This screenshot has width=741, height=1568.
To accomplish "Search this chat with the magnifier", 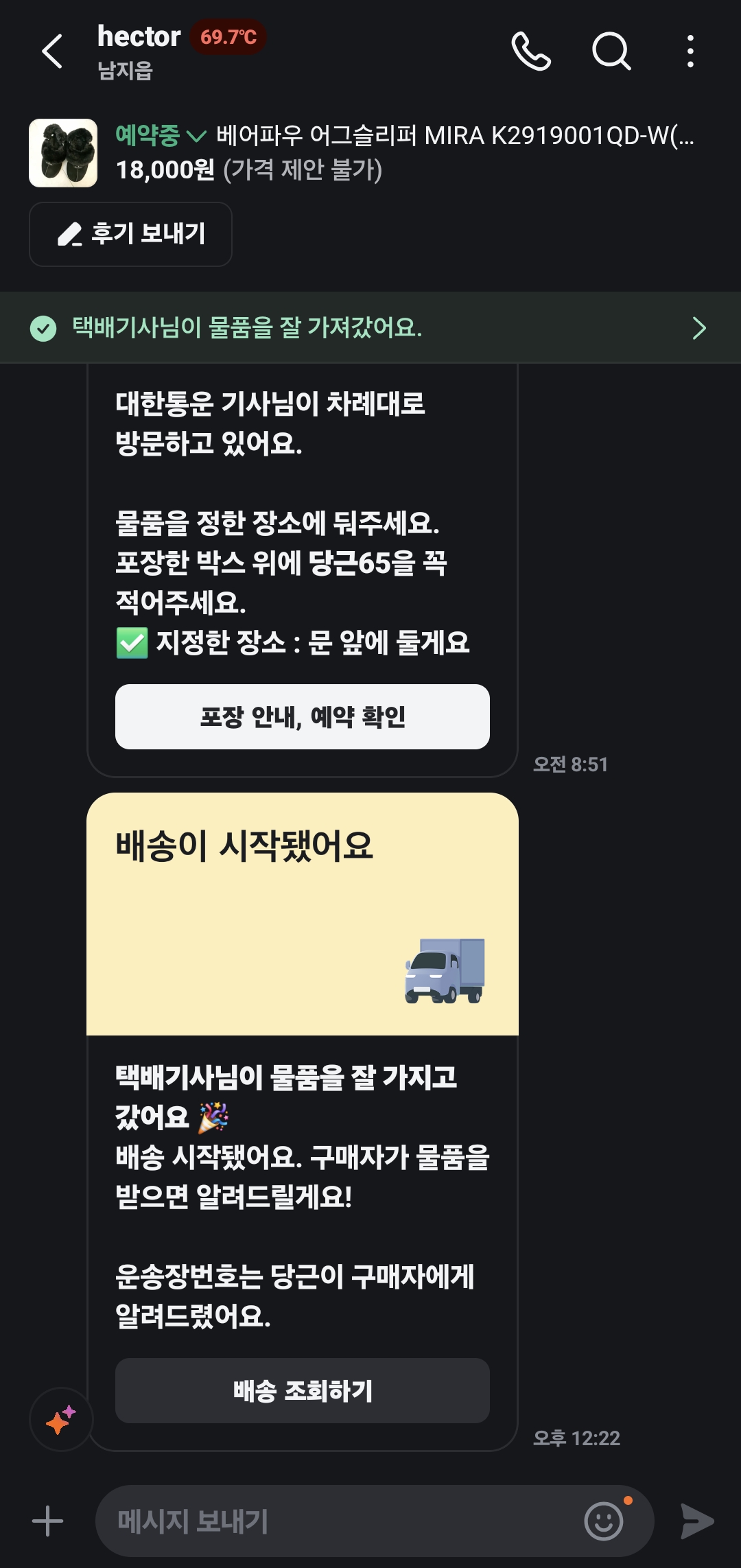I will click(611, 51).
